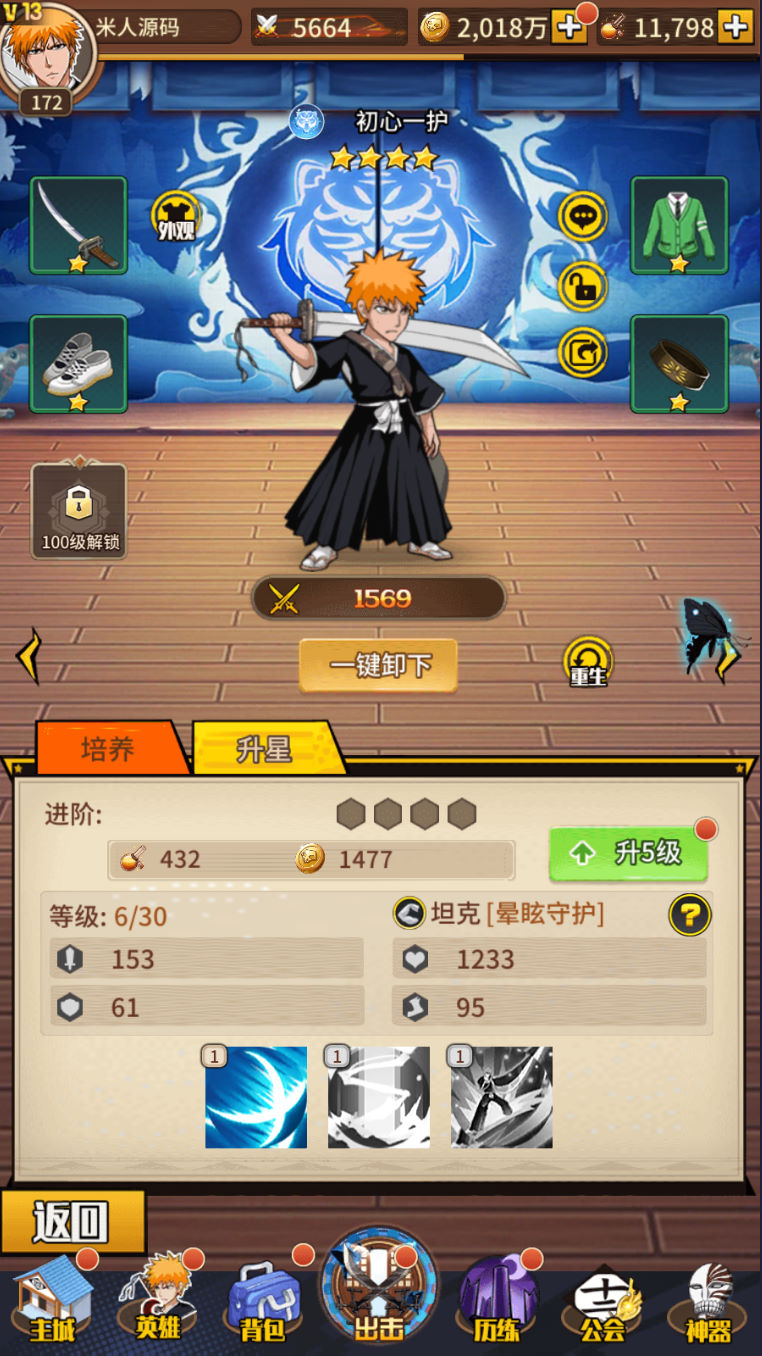Tap the 外观 appearance icon

coord(176,217)
